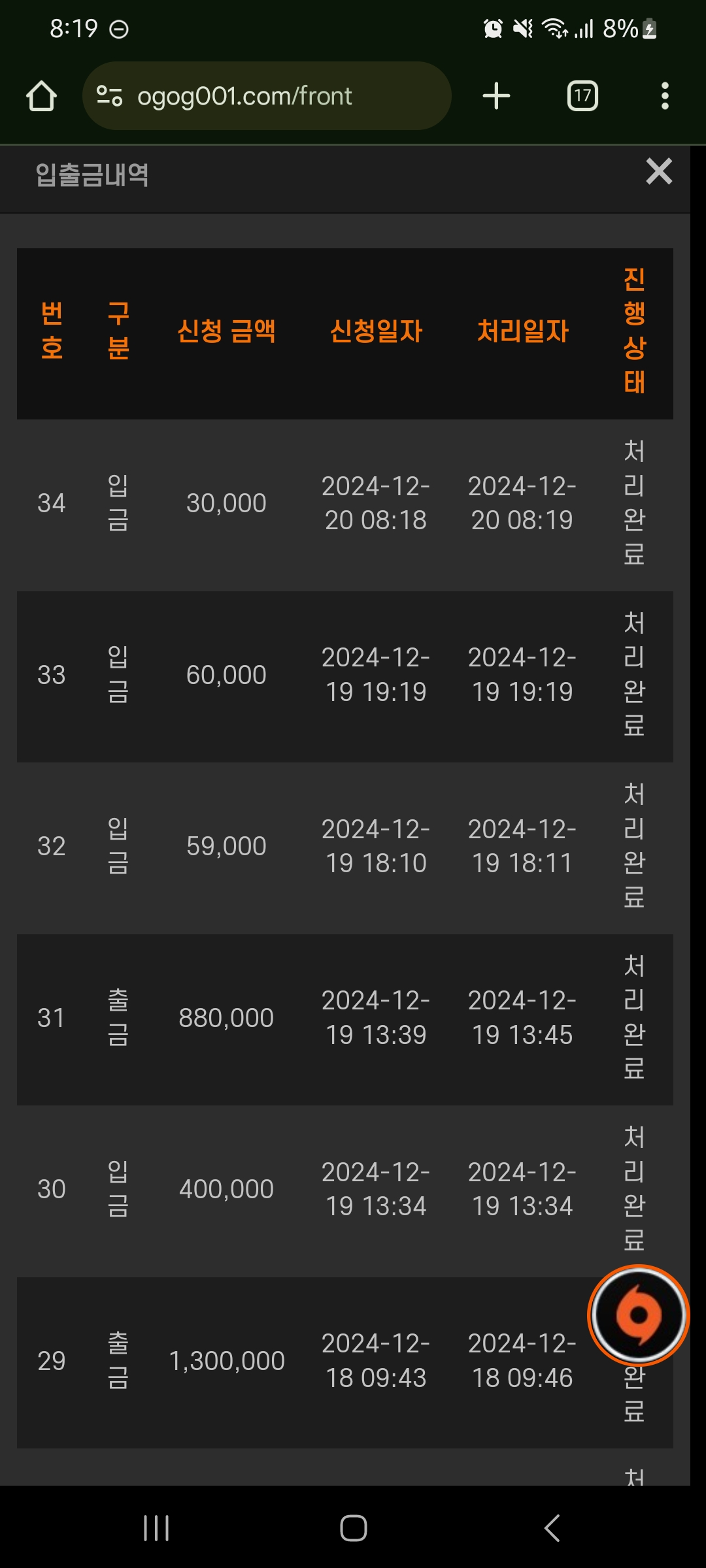The height and width of the screenshot is (1568, 706).
Task: Go back with the system back button
Action: [552, 1528]
